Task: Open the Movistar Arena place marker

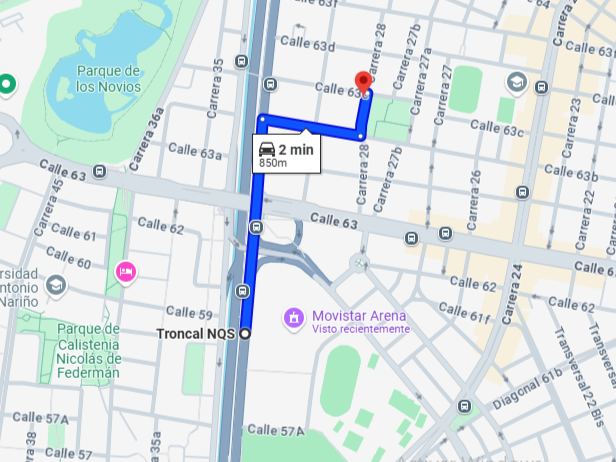Action: (x=294, y=318)
